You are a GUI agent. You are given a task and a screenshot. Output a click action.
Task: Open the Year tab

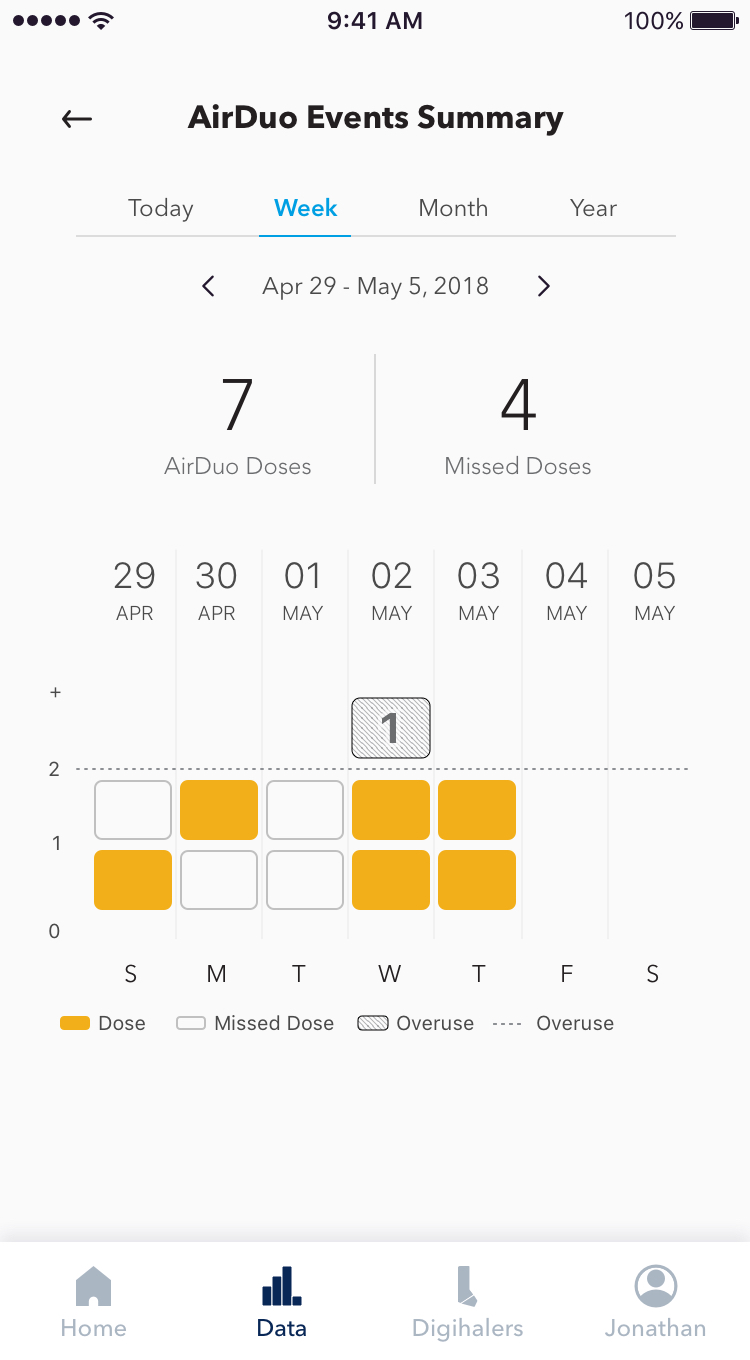pyautogui.click(x=594, y=208)
